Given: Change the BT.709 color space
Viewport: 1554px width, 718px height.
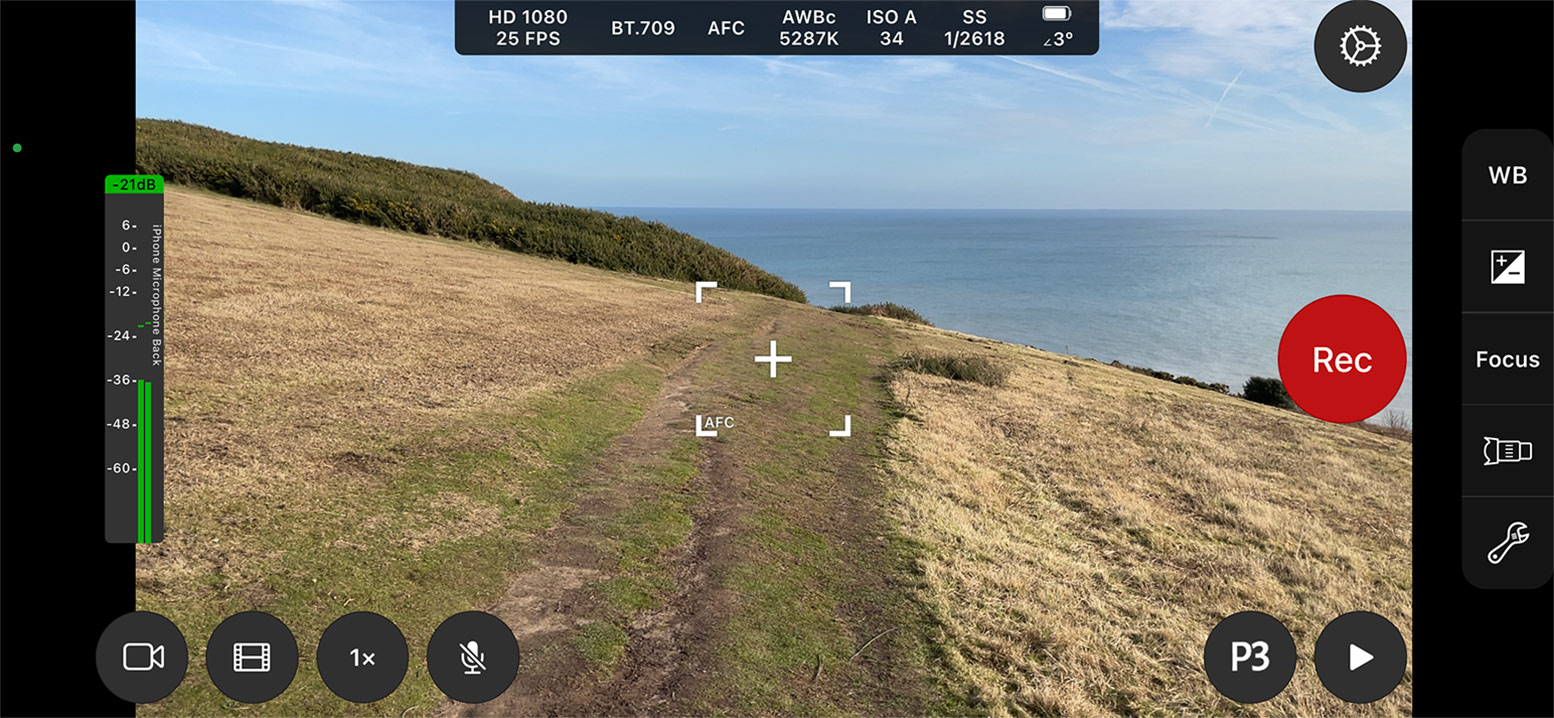Looking at the screenshot, I should coord(642,28).
